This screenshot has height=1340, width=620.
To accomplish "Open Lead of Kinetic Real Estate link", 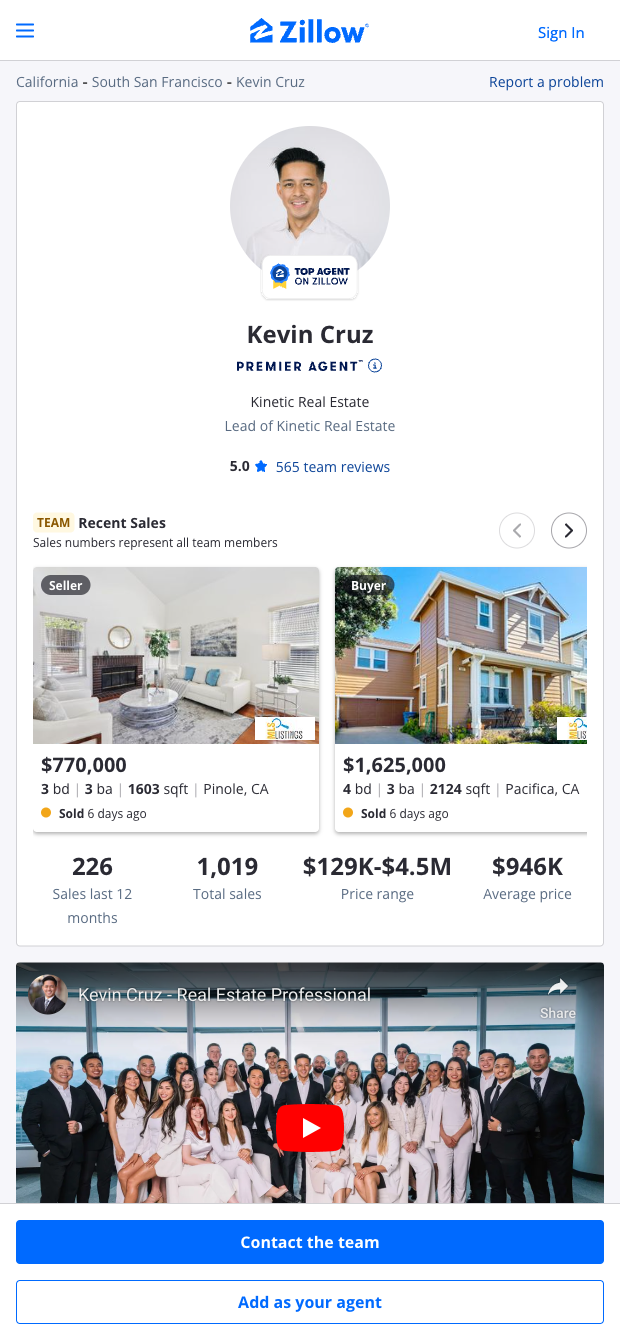I will click(310, 426).
